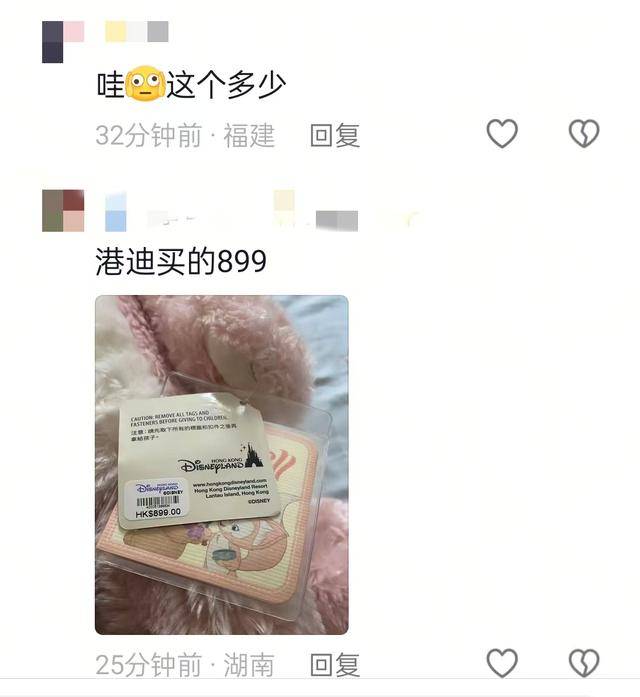Open the avatar of the 港迪买的899 commenter
The image size is (640, 697).
63,211
